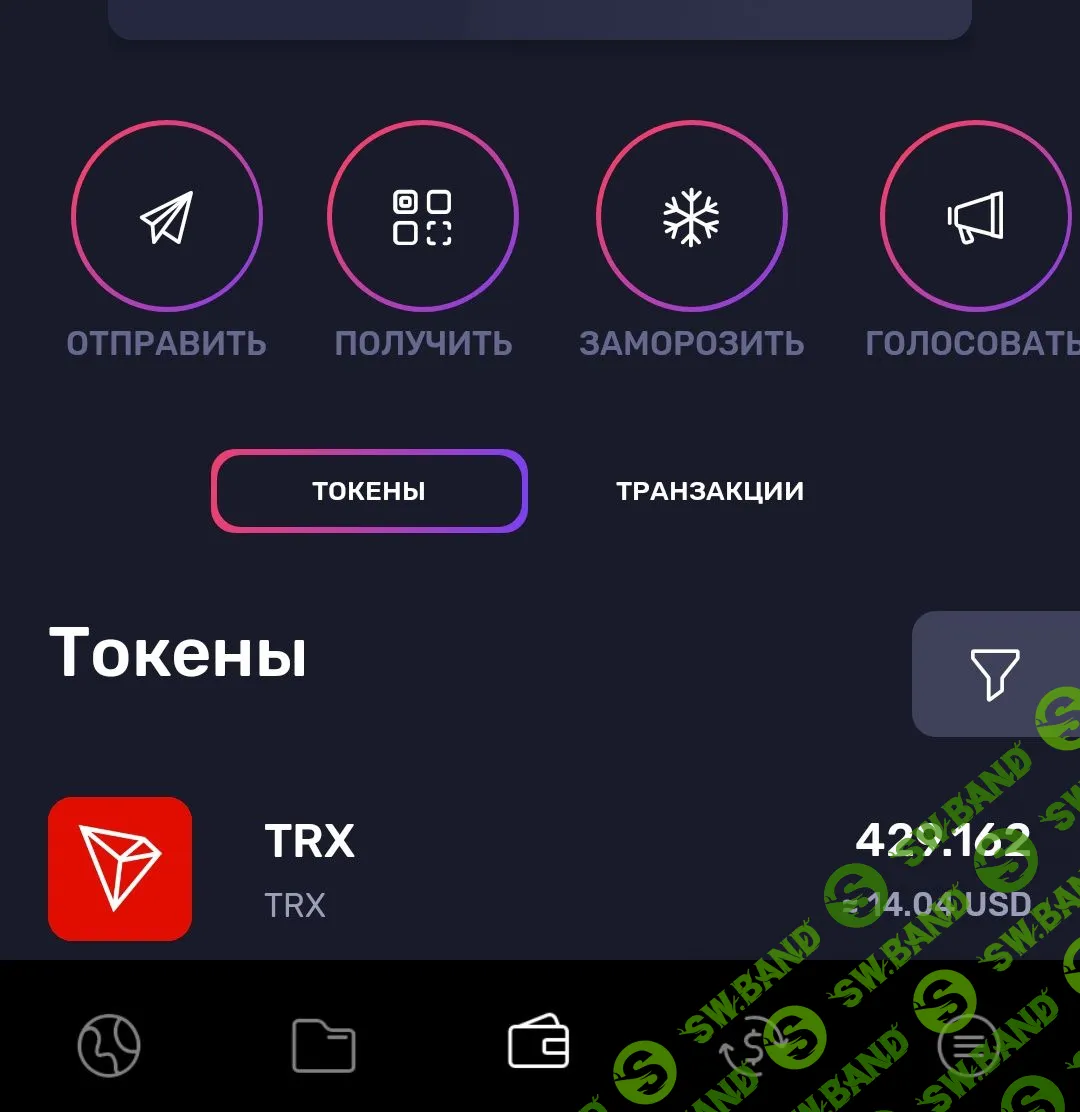Screen dimensions: 1080x1112
Task: Go to the globe browser tab
Action: click(109, 1046)
